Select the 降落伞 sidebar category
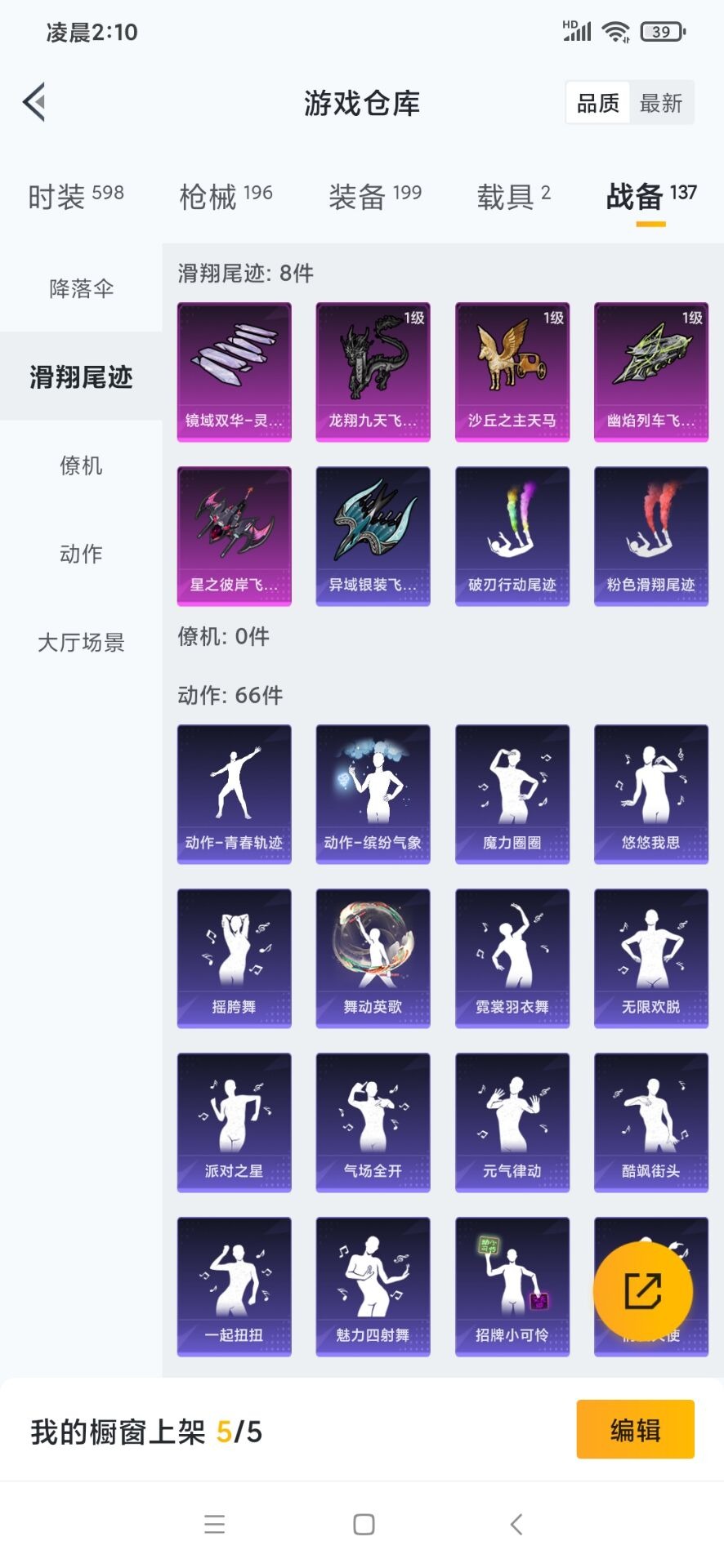Screen dimensions: 724x1568 (x=80, y=288)
